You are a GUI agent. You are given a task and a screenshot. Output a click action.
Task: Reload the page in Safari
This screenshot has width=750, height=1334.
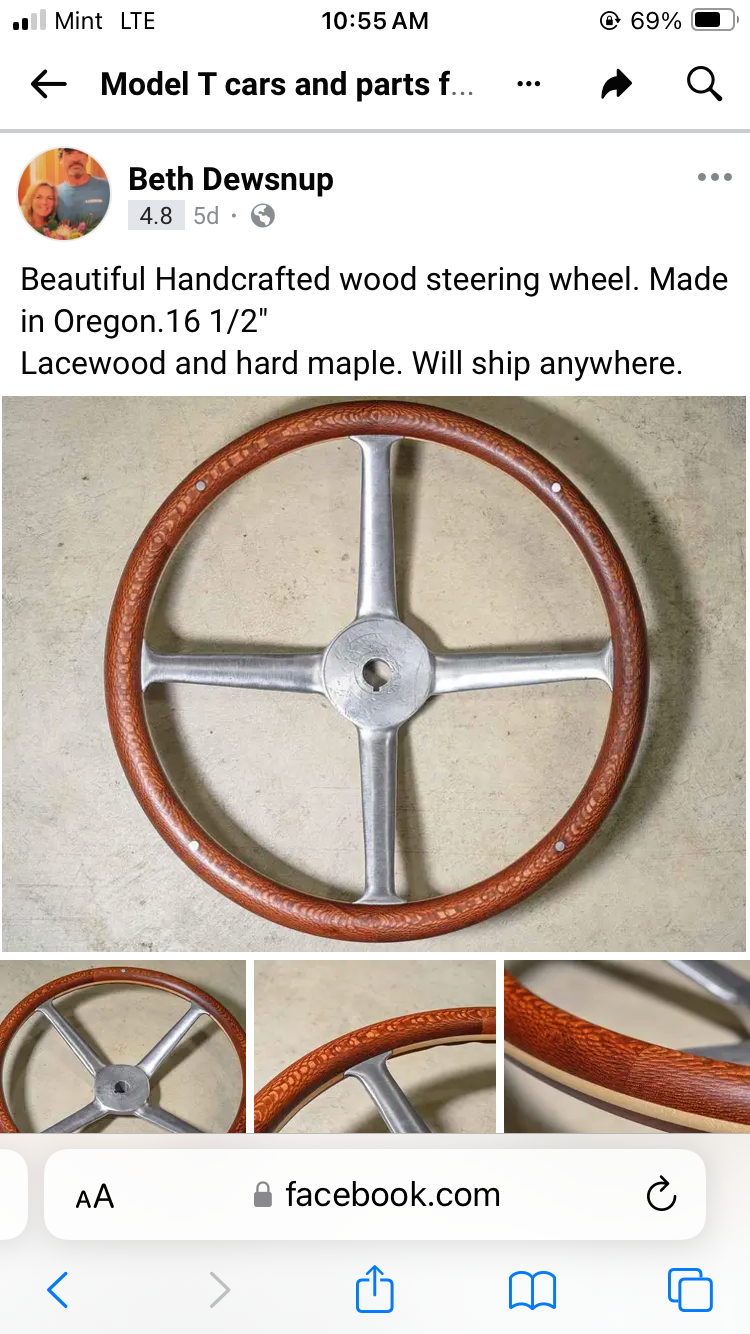pos(661,1195)
